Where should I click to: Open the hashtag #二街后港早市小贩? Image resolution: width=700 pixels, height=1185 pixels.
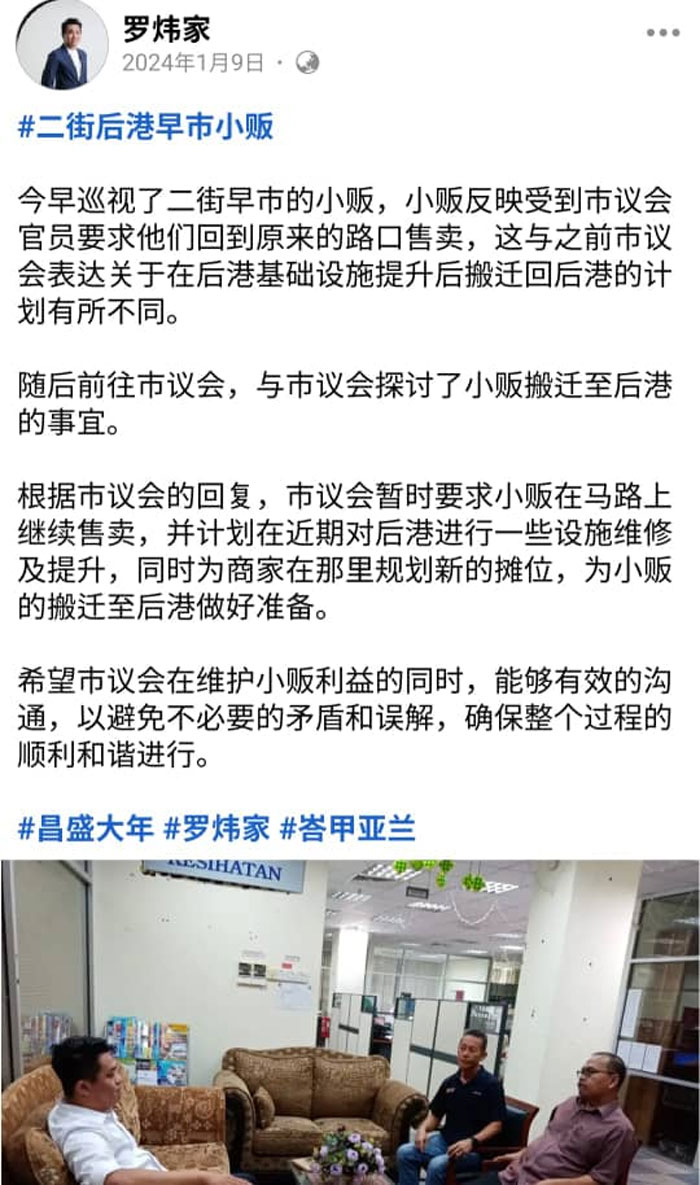coord(146,127)
